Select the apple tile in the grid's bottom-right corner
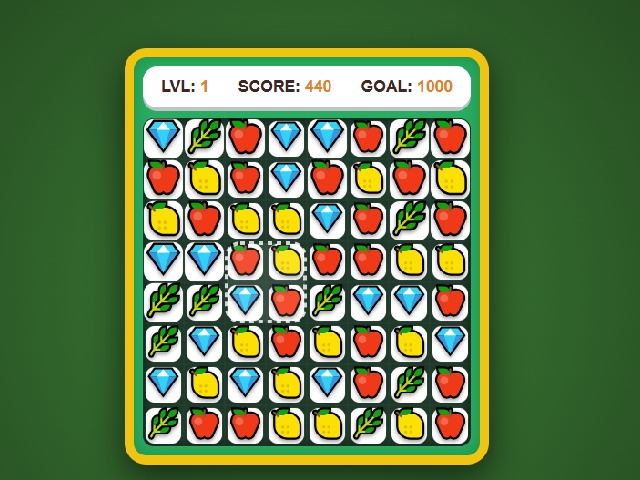 (450, 424)
